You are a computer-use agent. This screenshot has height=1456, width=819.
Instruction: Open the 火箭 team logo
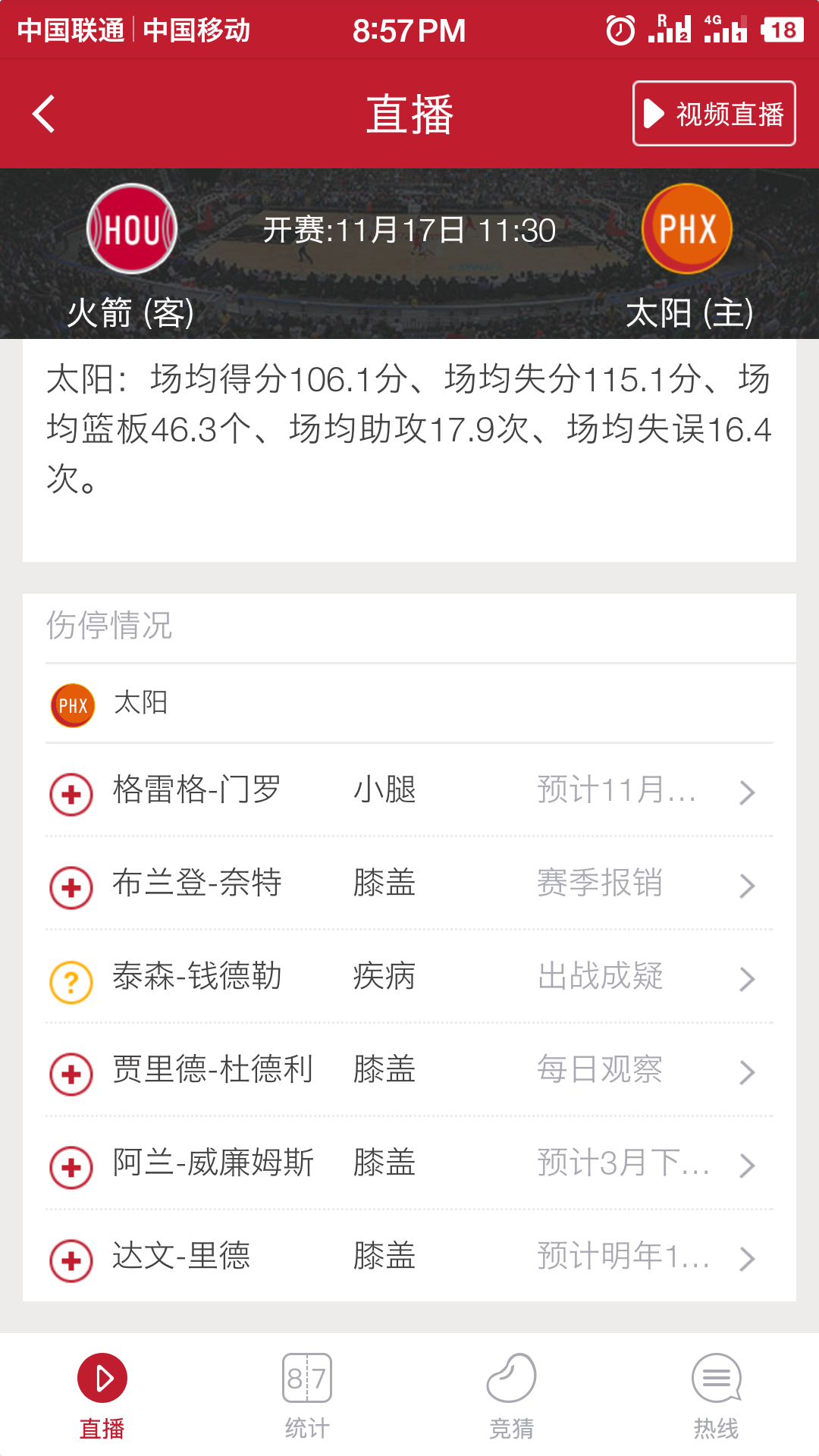point(132,229)
